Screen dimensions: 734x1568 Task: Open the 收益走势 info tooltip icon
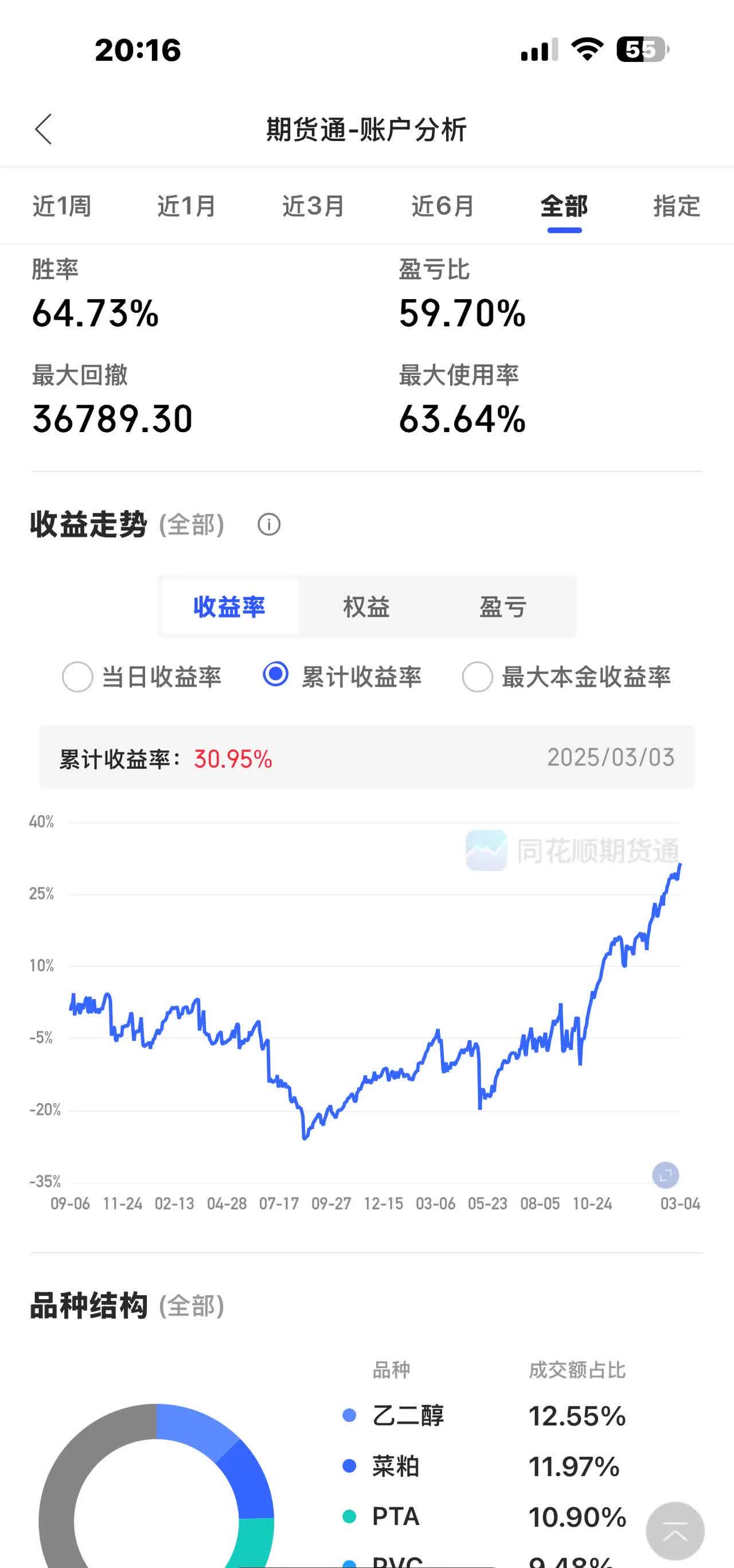[268, 525]
